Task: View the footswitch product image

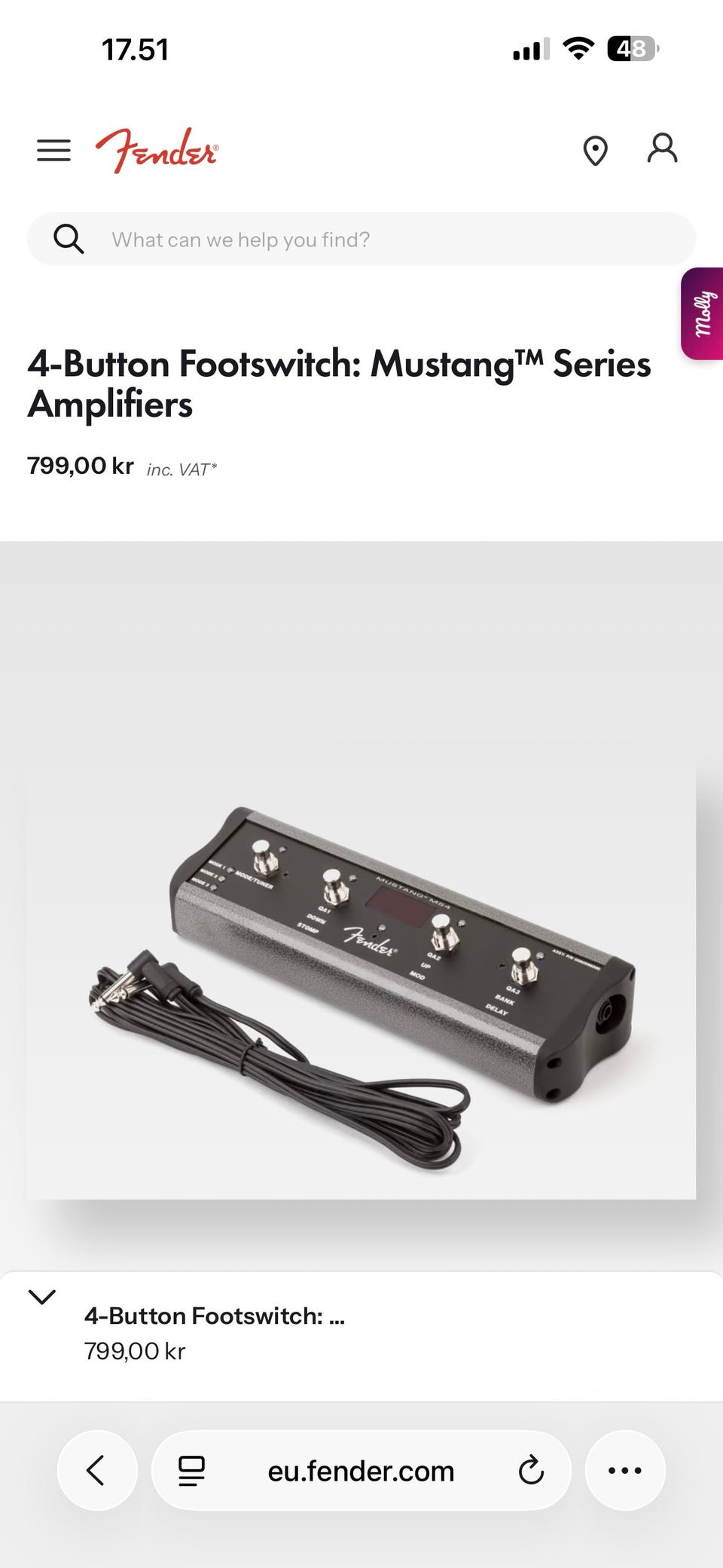Action: coord(361,980)
